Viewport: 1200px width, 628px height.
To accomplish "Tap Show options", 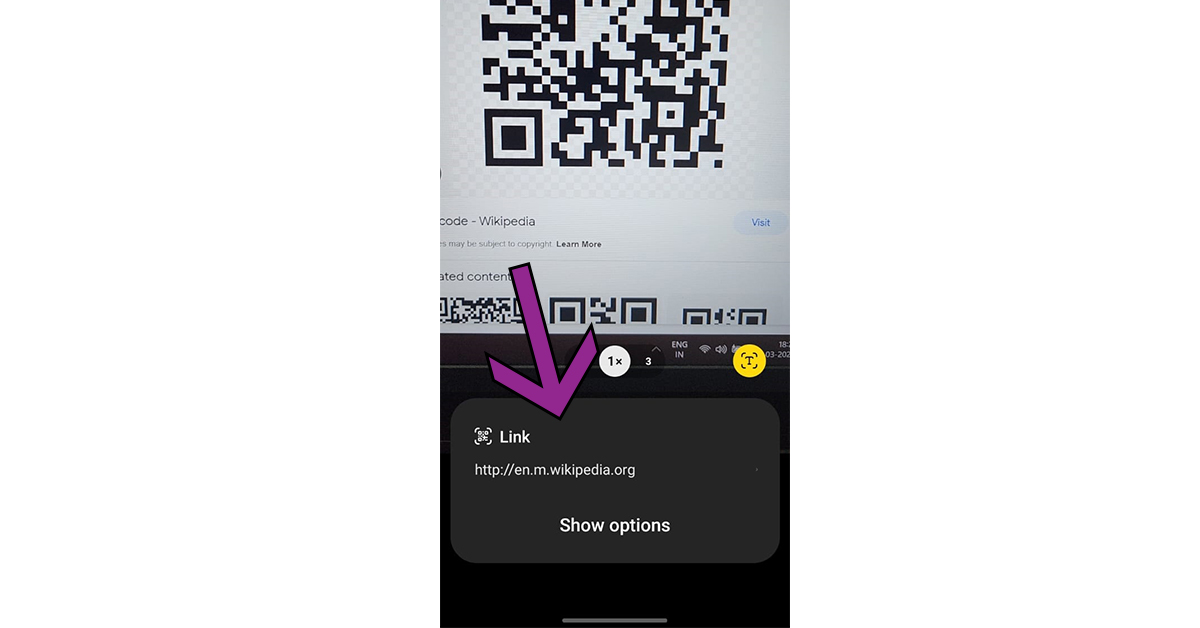I will [614, 525].
